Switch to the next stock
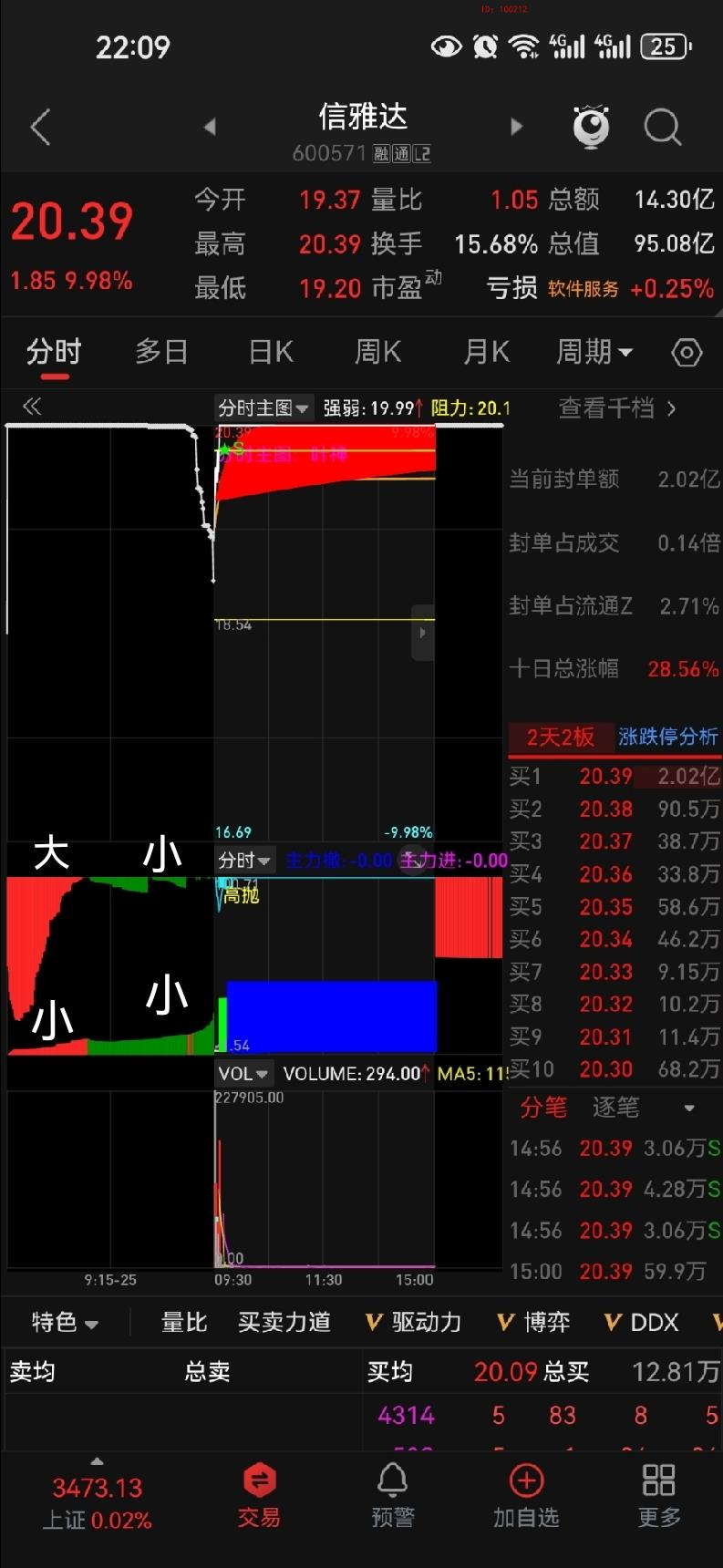This screenshot has width=723, height=1568. click(516, 127)
